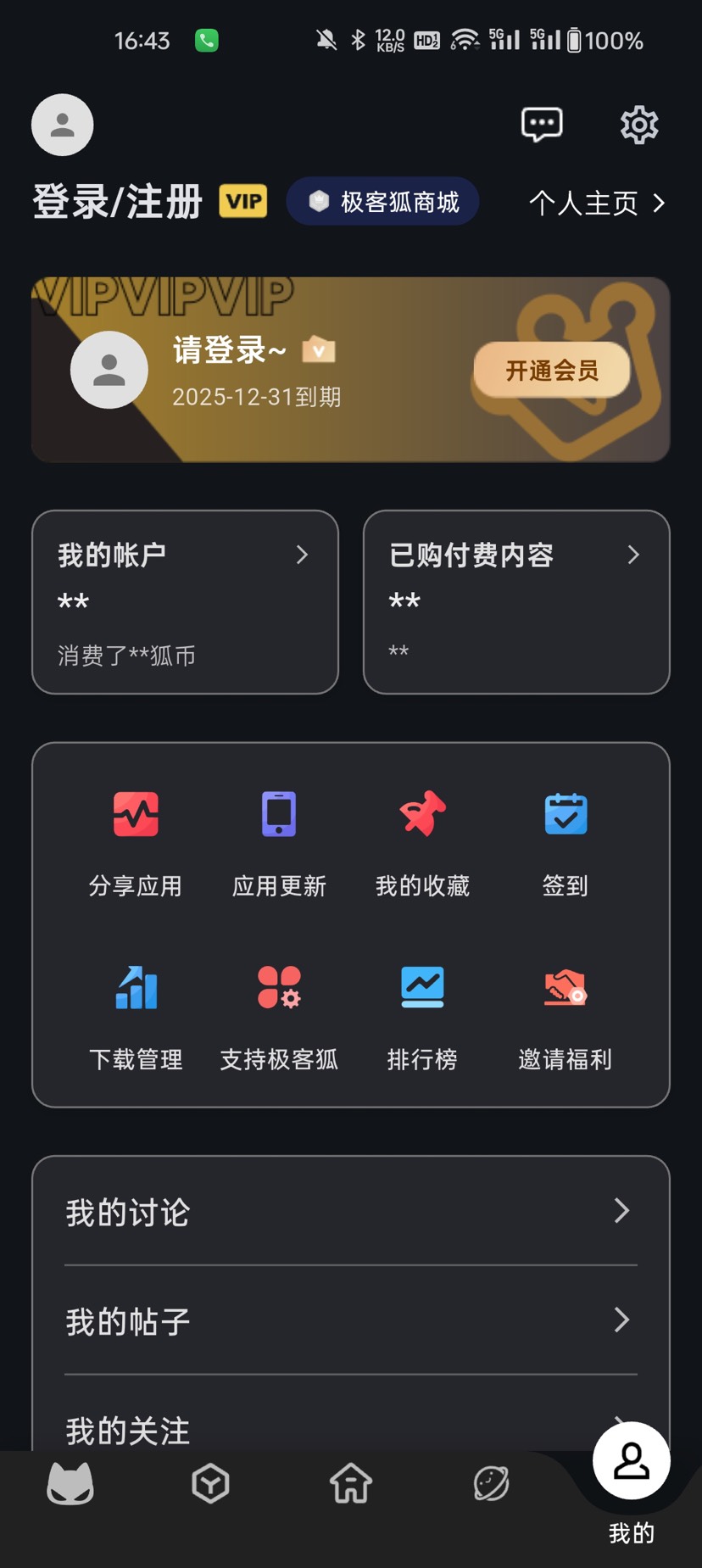Tap the 开通会员 membership button

click(550, 371)
